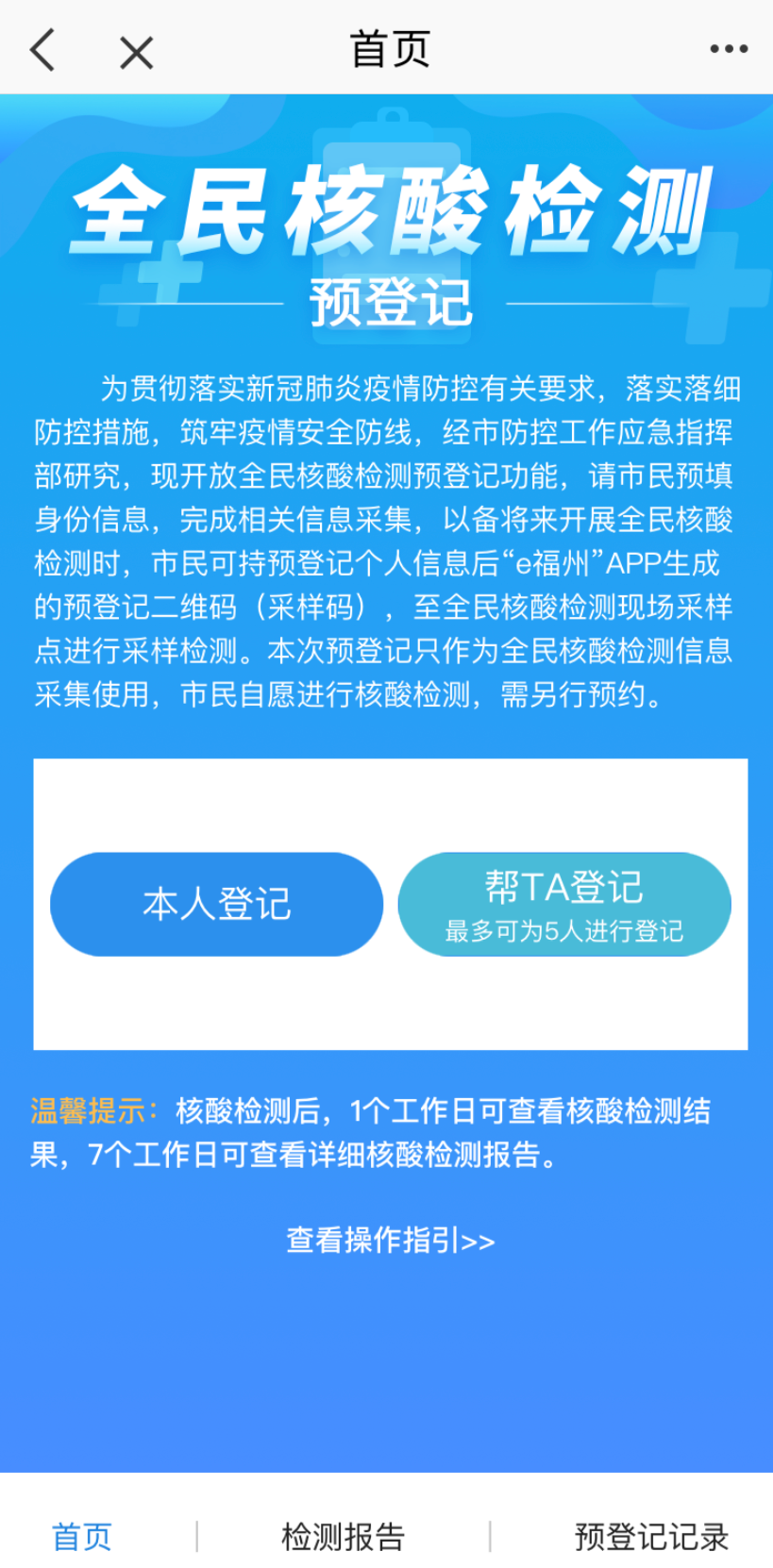Switch to the 检测报告 tab
The width and height of the screenshot is (773, 1568).
[344, 1536]
